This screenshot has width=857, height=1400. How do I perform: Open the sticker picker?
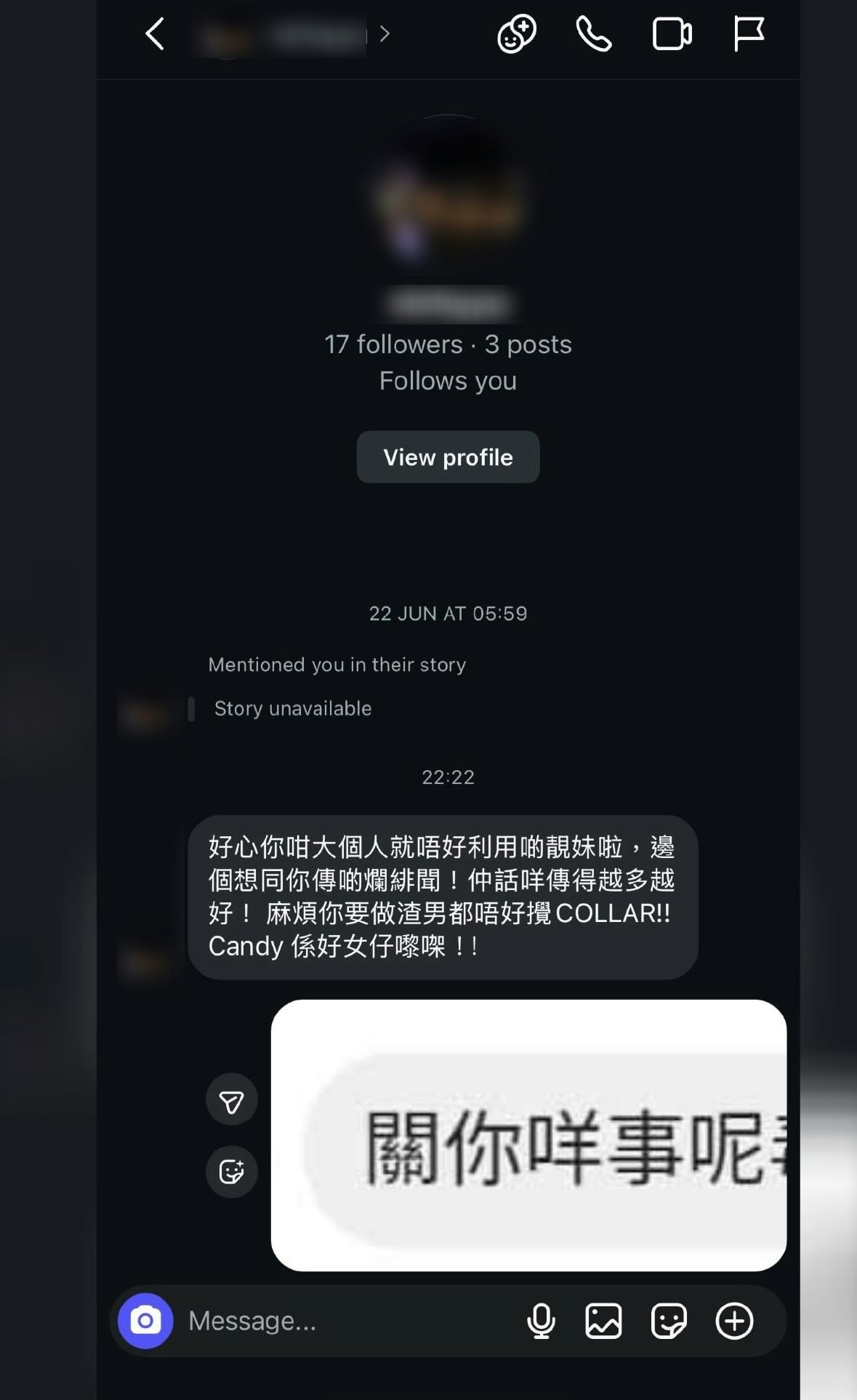[669, 1321]
